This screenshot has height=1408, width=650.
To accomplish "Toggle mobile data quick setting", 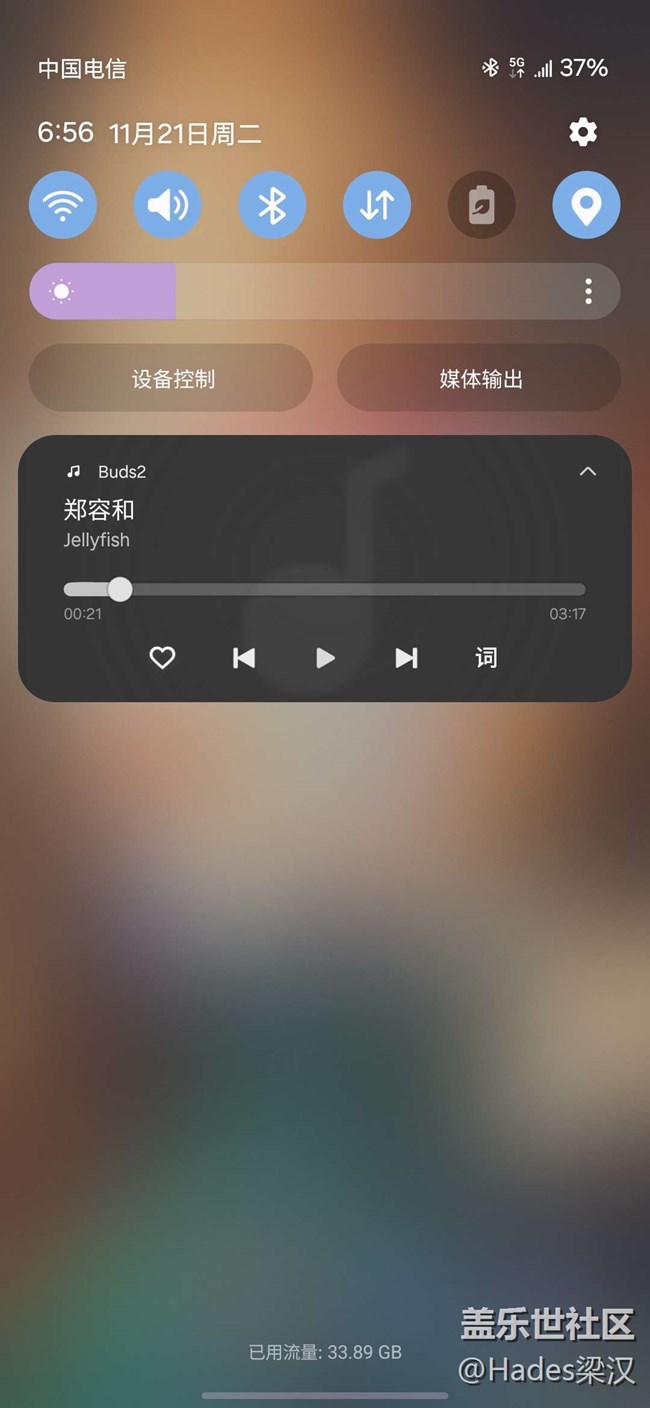I will tap(377, 205).
